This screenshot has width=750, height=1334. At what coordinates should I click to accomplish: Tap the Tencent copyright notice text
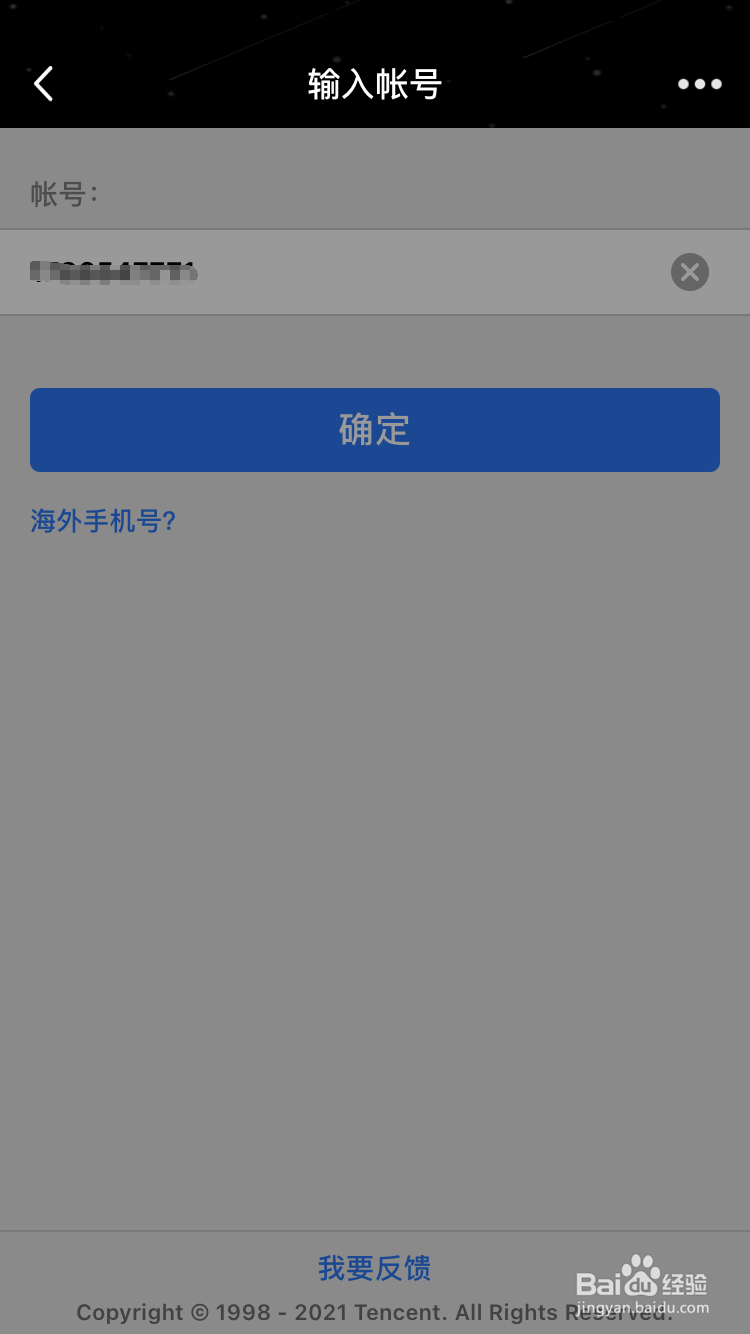coord(374,1312)
